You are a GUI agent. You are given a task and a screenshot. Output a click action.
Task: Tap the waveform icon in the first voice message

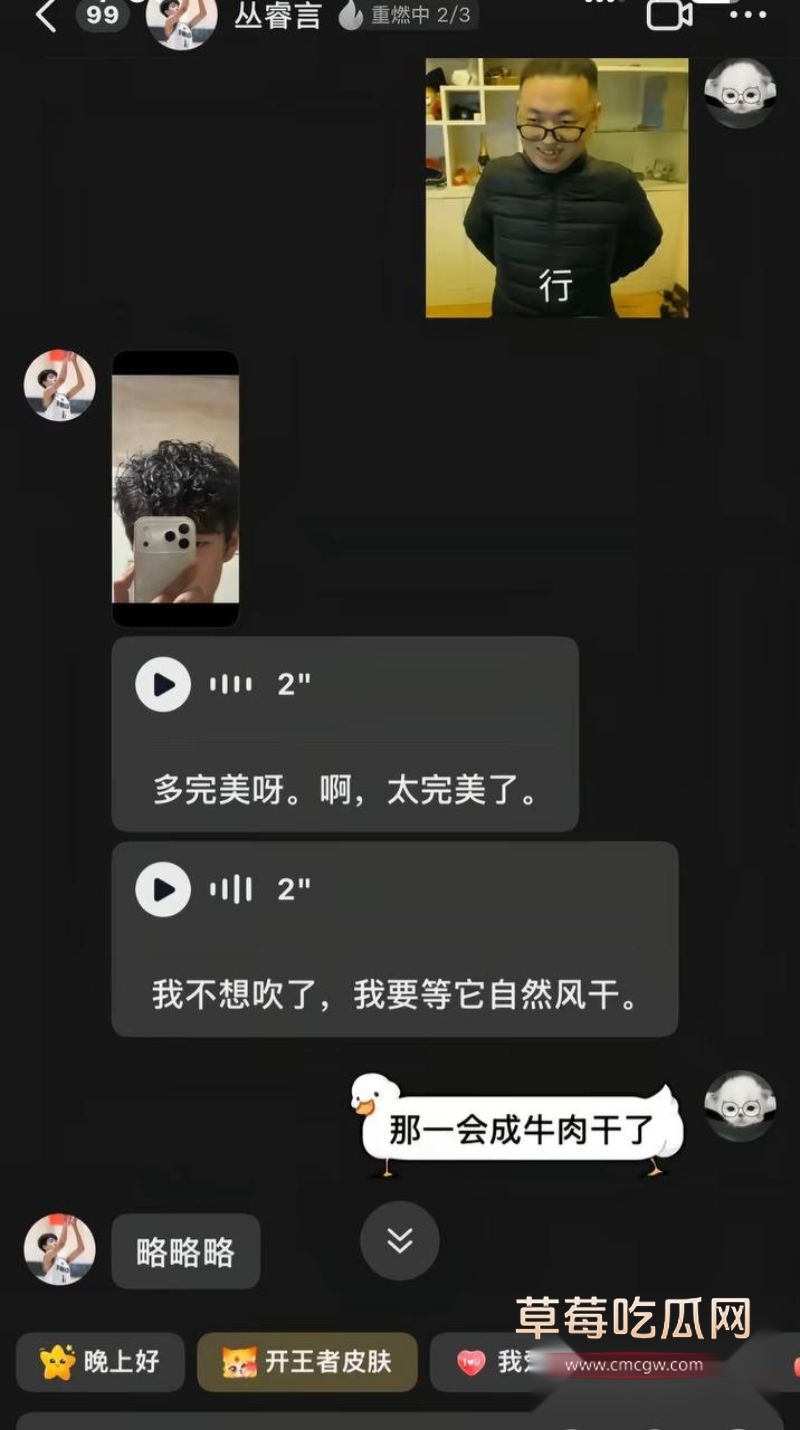point(232,684)
